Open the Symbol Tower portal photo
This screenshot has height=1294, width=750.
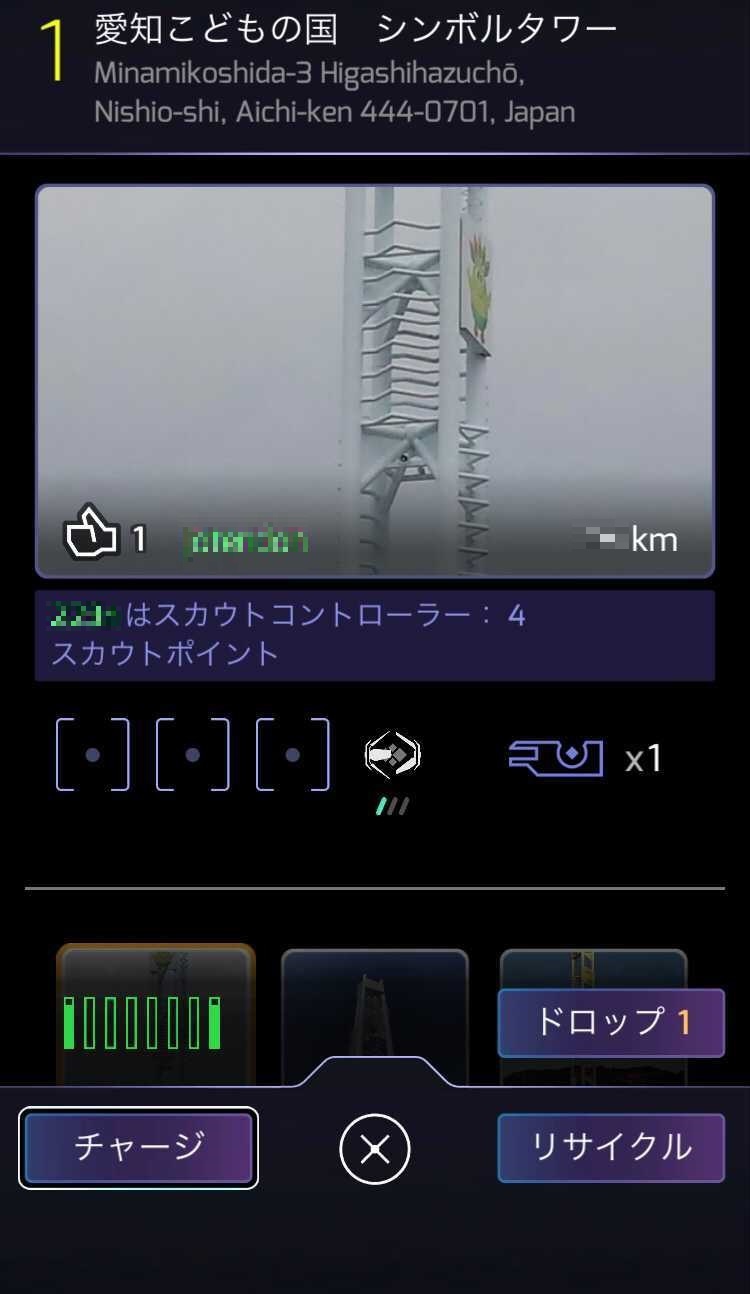tap(375, 381)
